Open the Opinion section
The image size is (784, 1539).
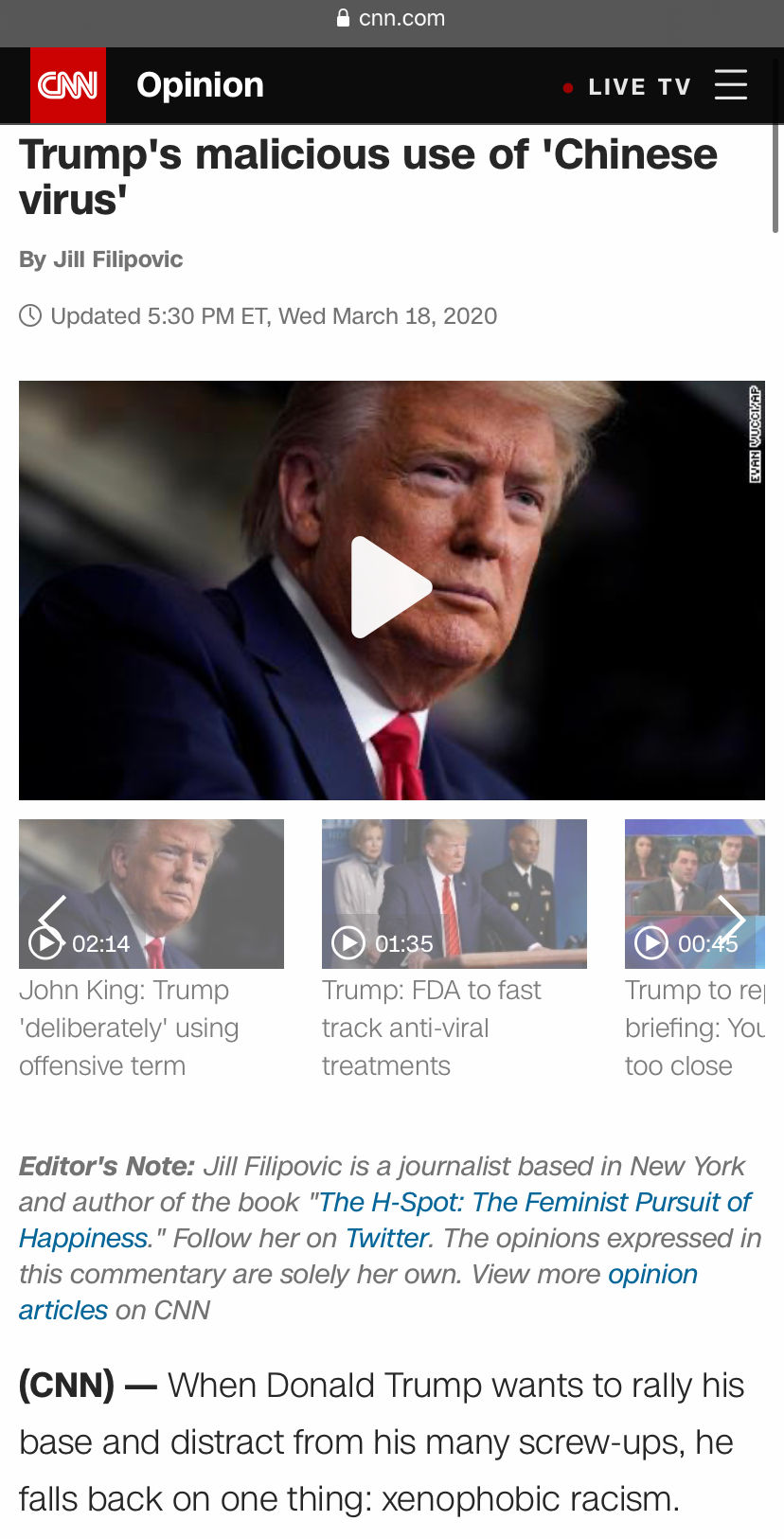point(200,85)
